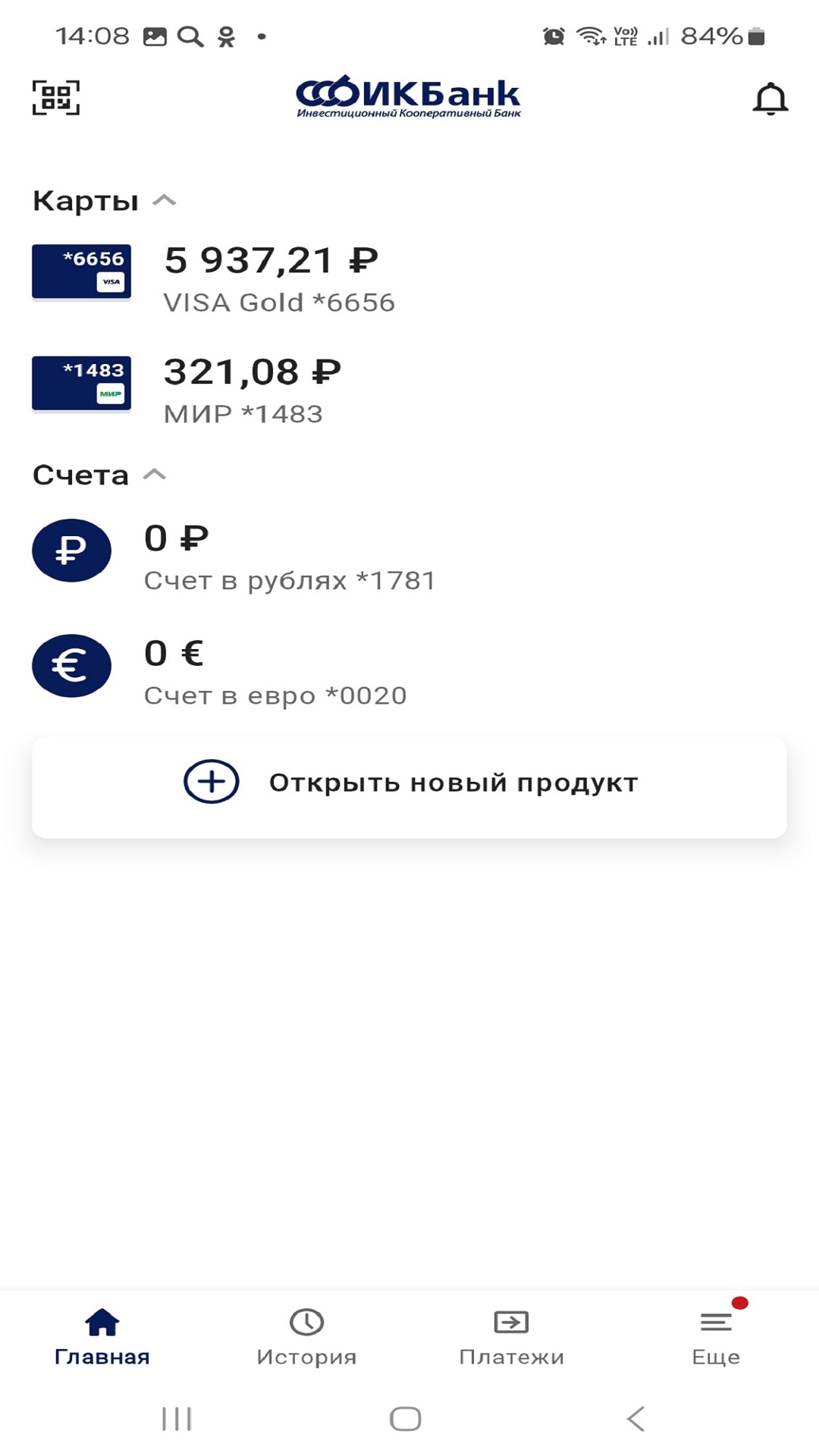Screen dimensions: 819x1456
Task: Collapse the Счета section
Action: tap(155, 474)
